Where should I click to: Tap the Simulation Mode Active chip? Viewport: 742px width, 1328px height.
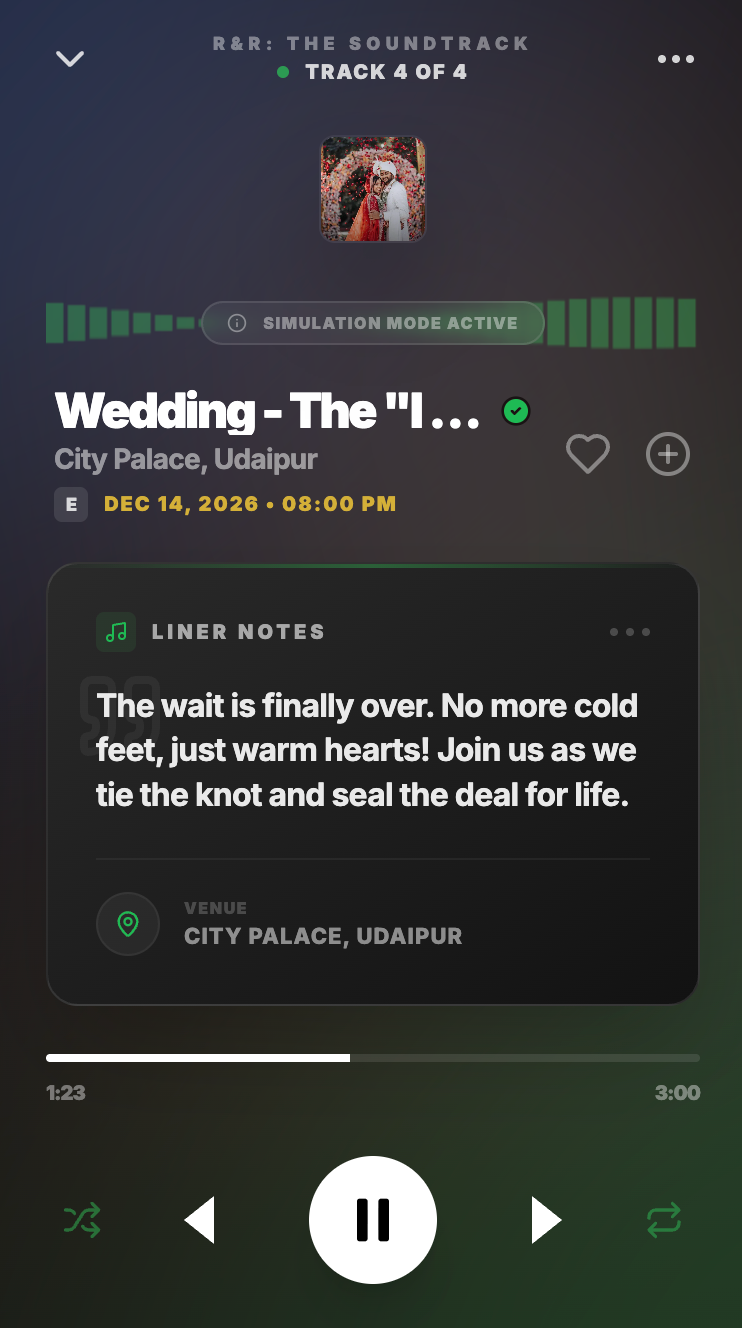[373, 323]
